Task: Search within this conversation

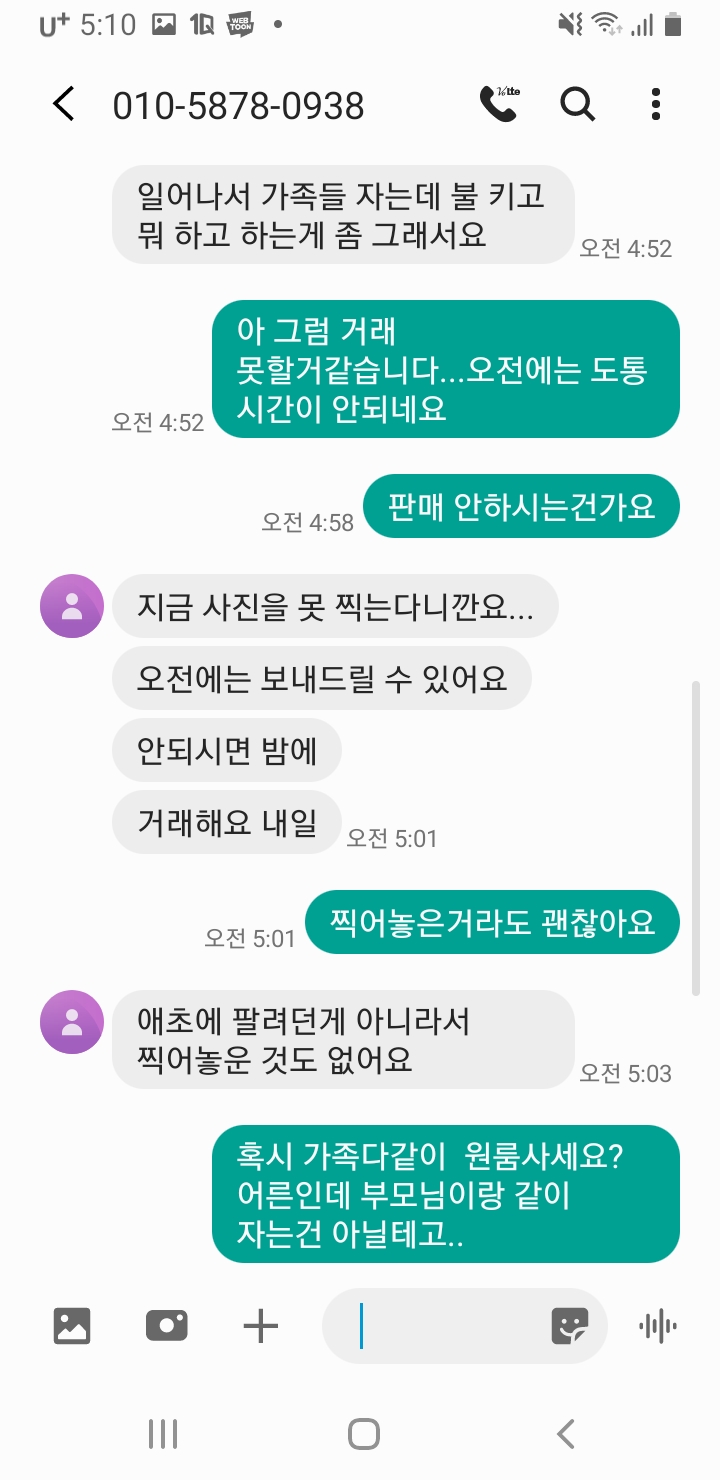Action: [x=577, y=104]
